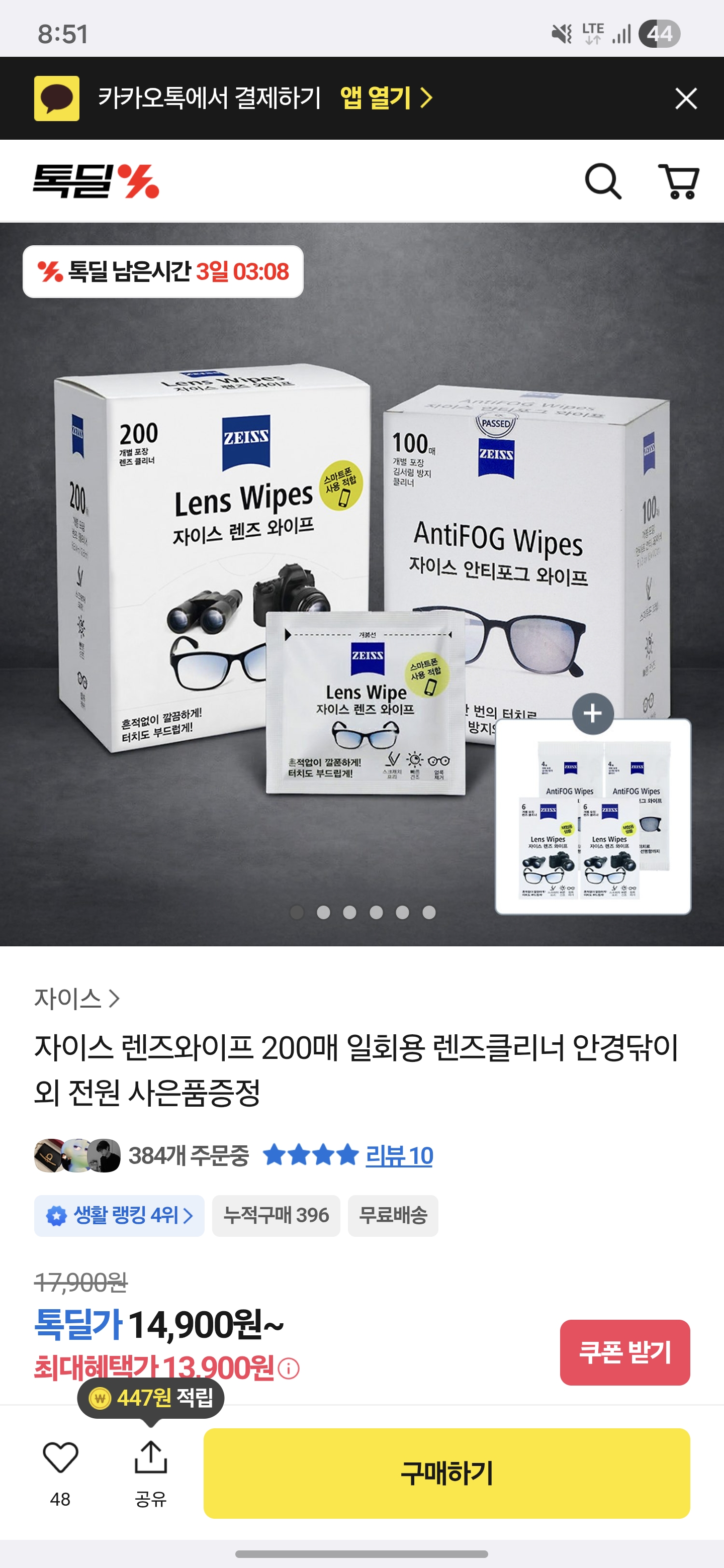Go to the 톡딜 home logo
The height and width of the screenshot is (1568, 724).
(x=96, y=181)
